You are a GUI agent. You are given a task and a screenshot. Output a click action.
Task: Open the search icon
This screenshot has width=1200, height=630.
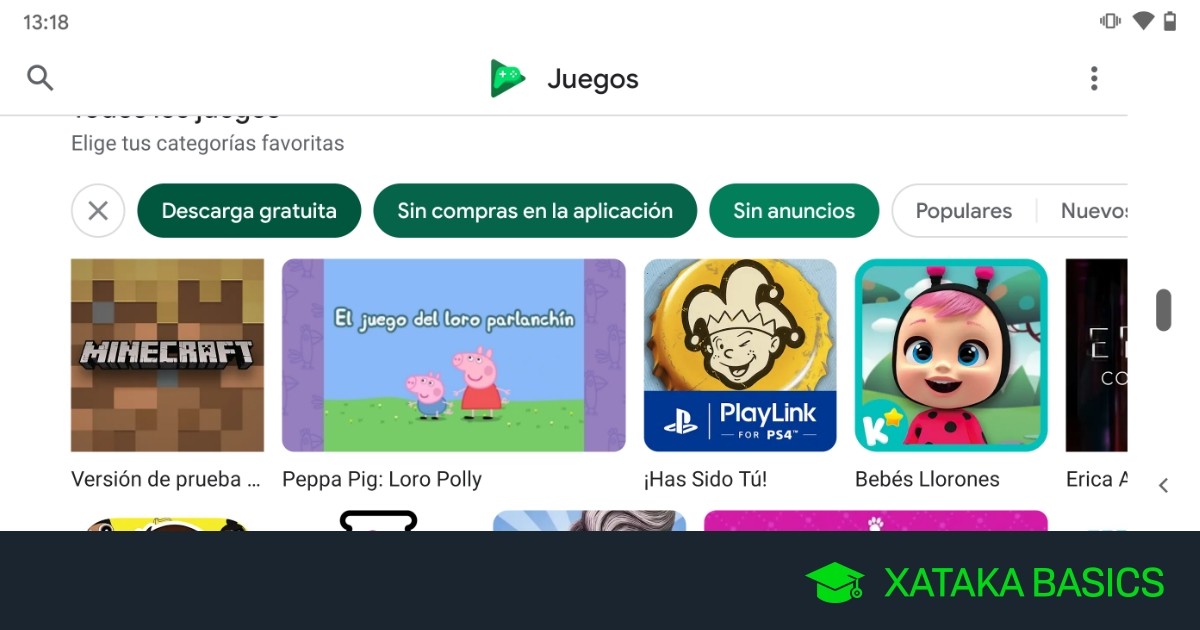tap(40, 78)
